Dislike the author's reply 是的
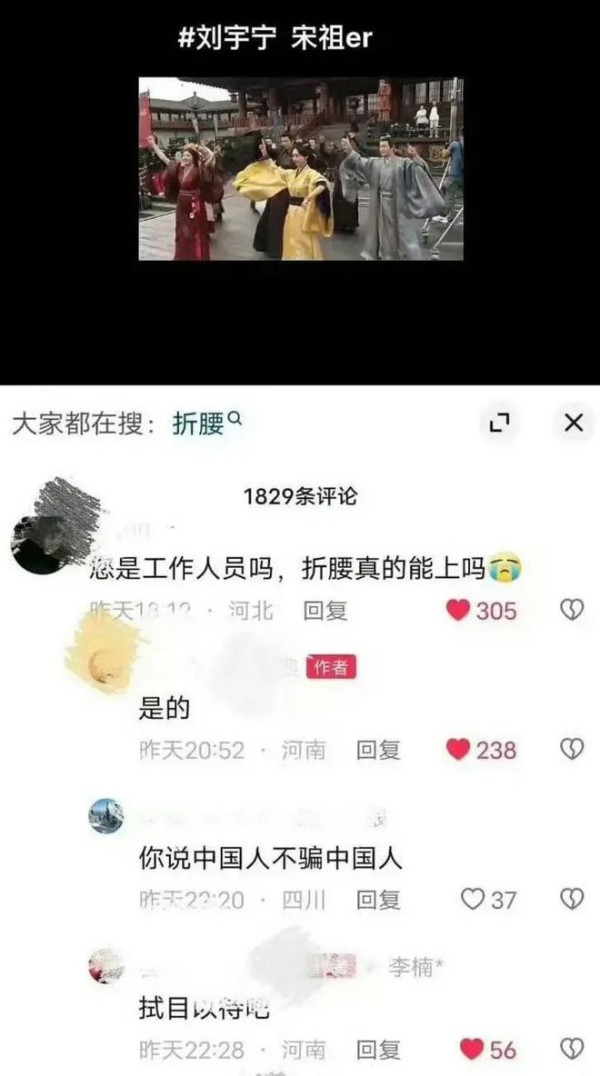The height and width of the screenshot is (1076, 600). click(x=572, y=749)
